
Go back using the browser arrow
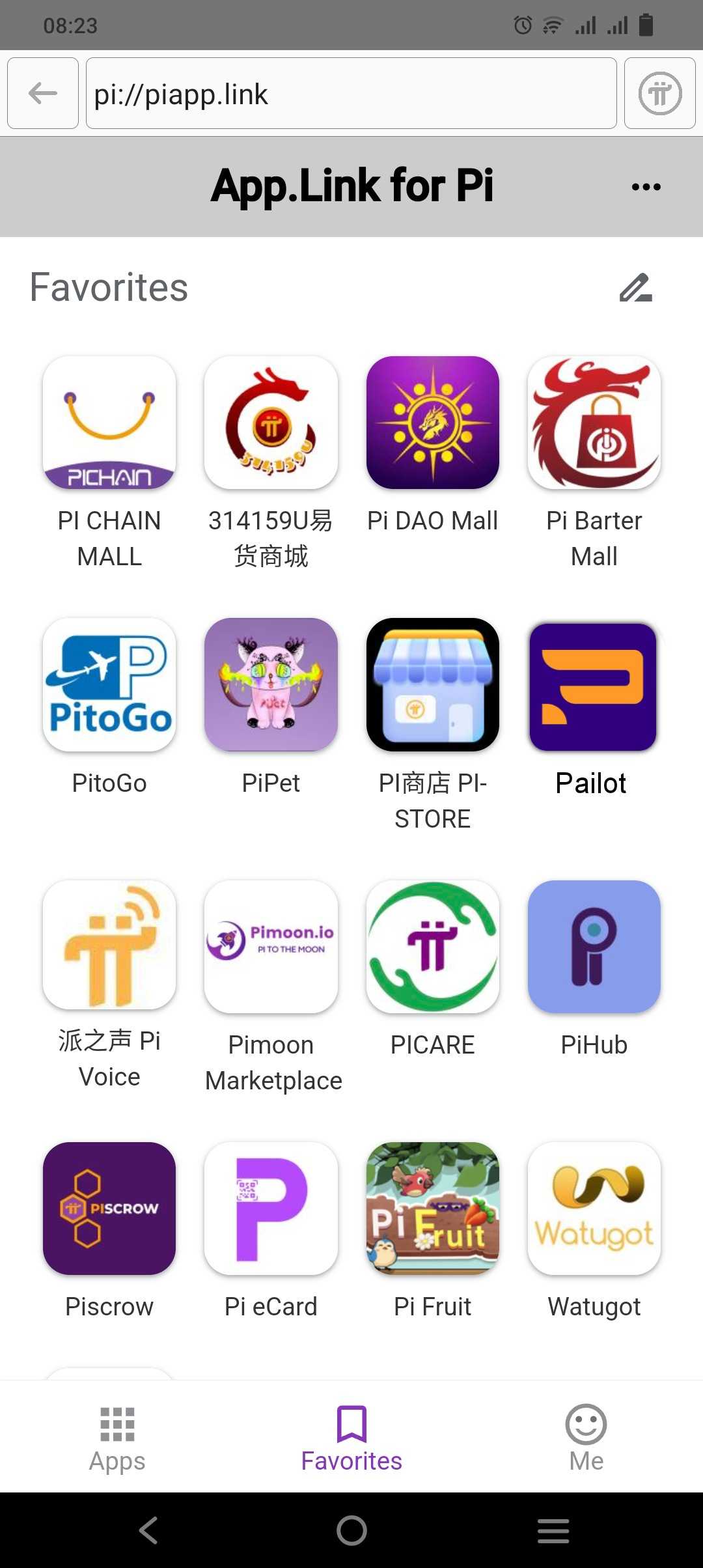click(43, 93)
